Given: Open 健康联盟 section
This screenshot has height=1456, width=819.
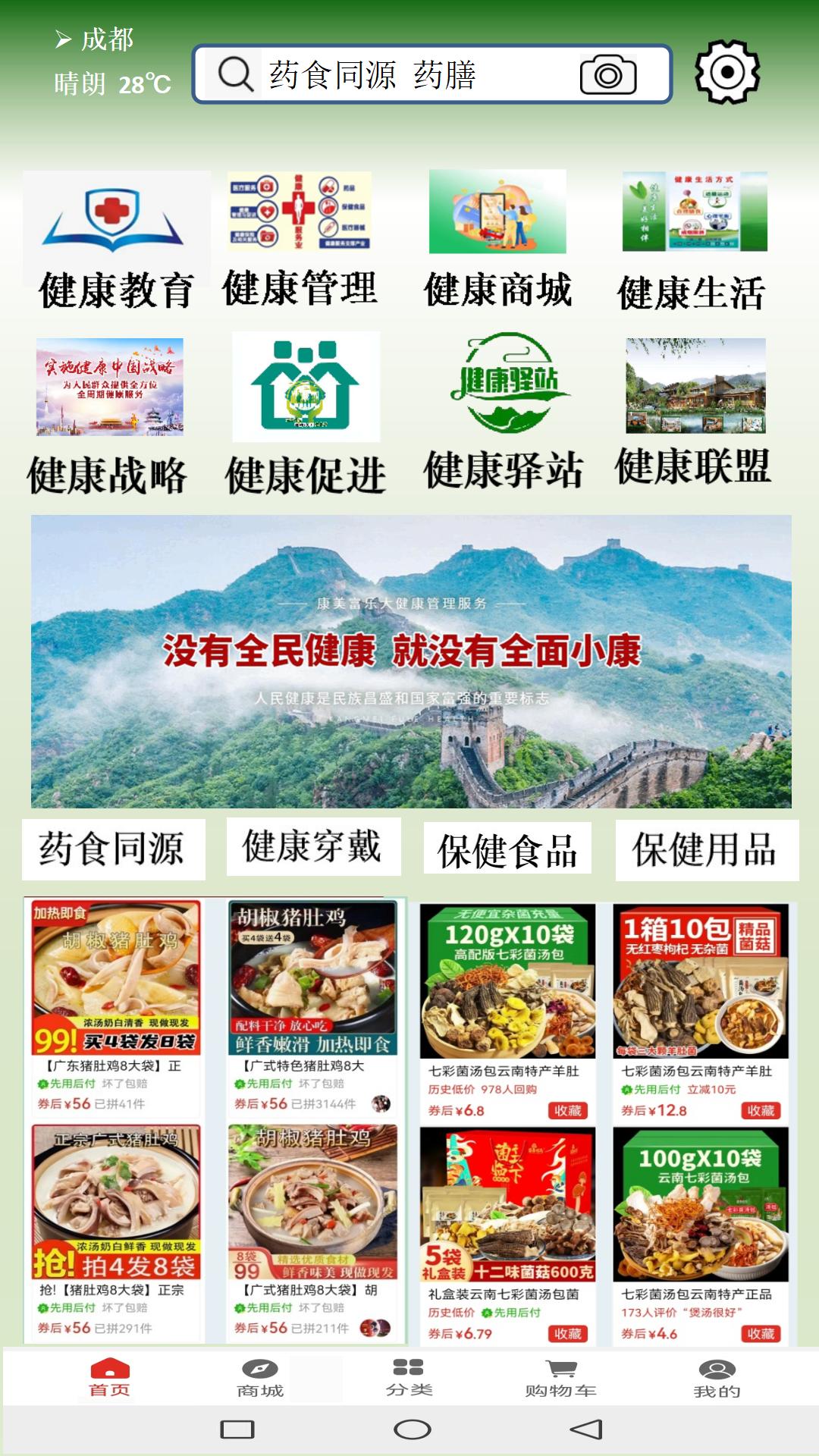Looking at the screenshot, I should point(693,413).
